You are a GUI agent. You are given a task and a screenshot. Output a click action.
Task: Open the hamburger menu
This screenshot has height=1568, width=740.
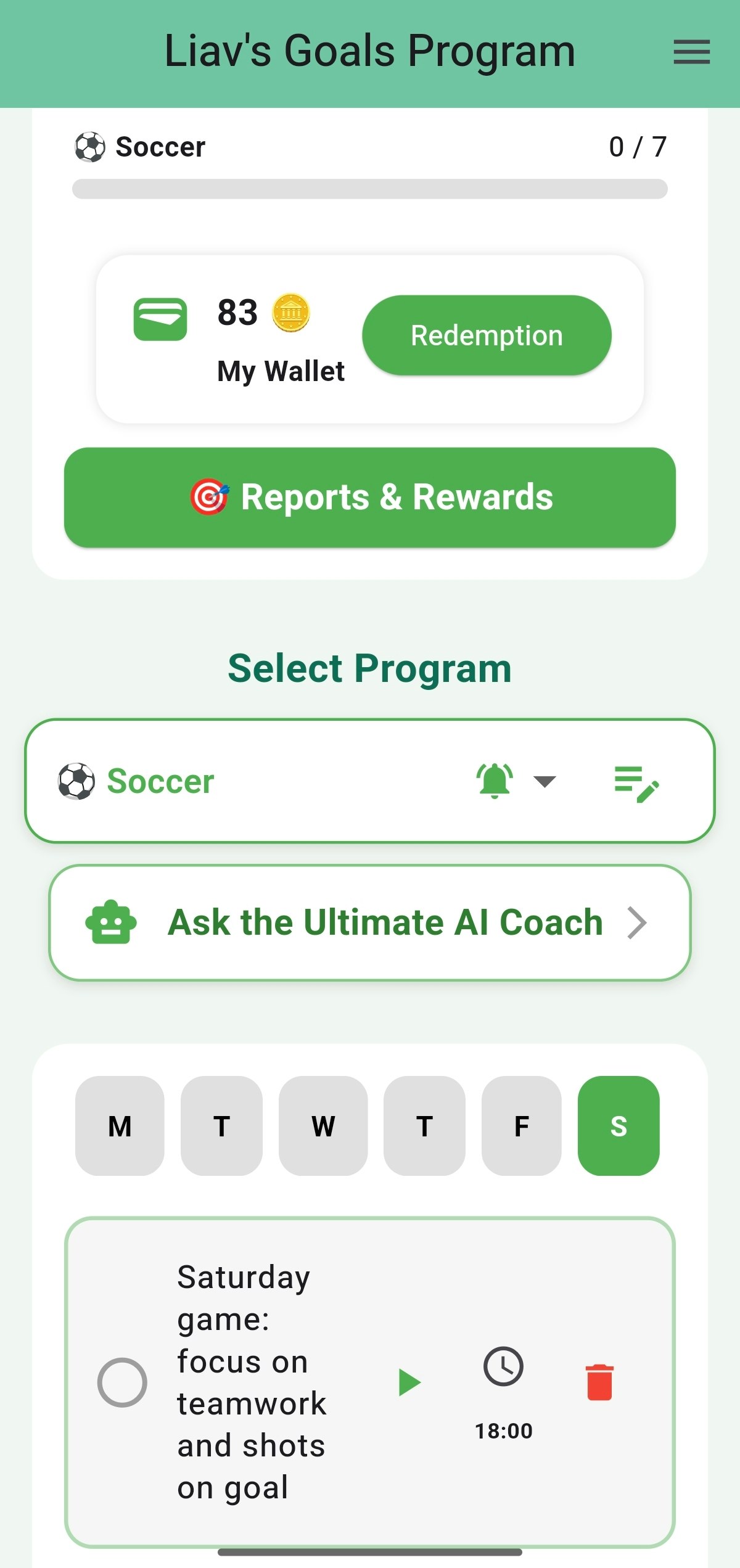[x=691, y=52]
